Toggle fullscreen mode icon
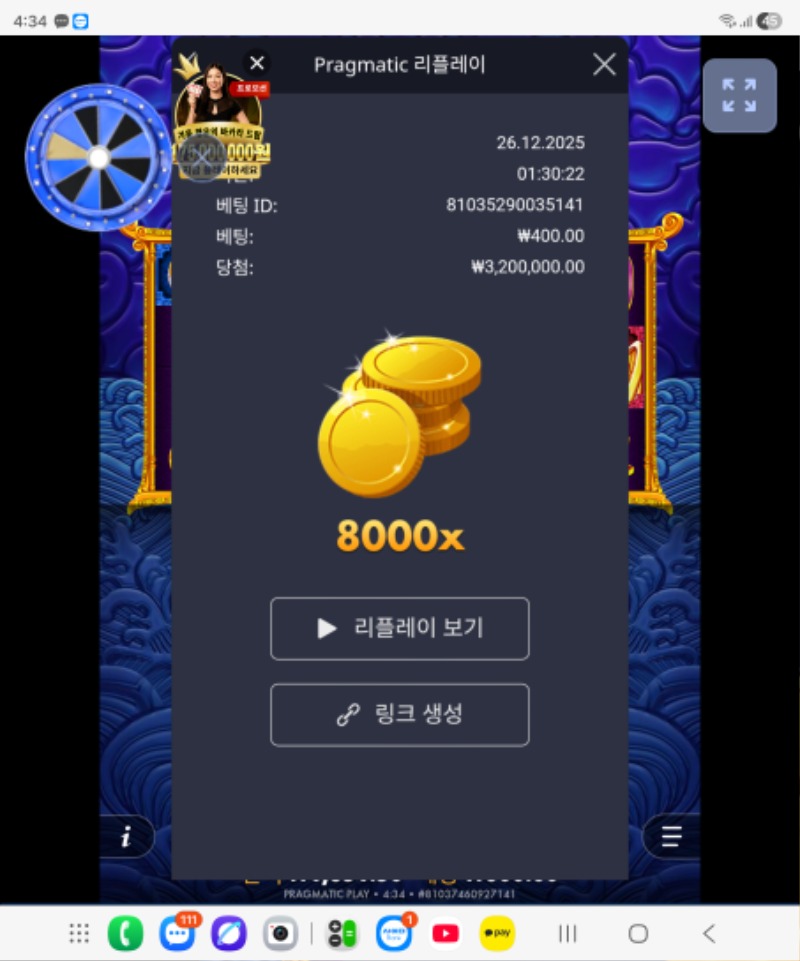The image size is (800, 961). [x=739, y=96]
